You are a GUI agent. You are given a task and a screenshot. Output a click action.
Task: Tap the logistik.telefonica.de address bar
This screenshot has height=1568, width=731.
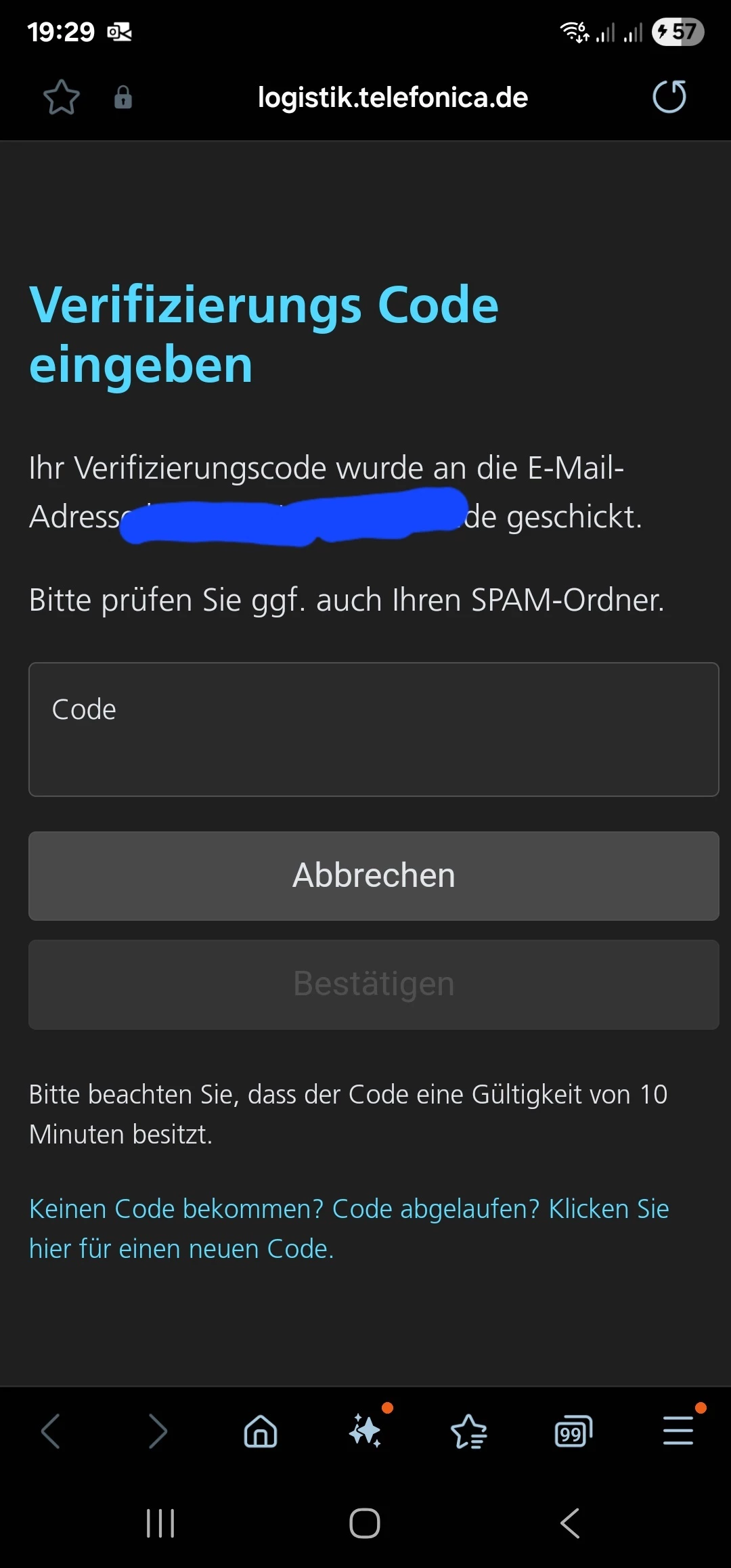coord(393,97)
